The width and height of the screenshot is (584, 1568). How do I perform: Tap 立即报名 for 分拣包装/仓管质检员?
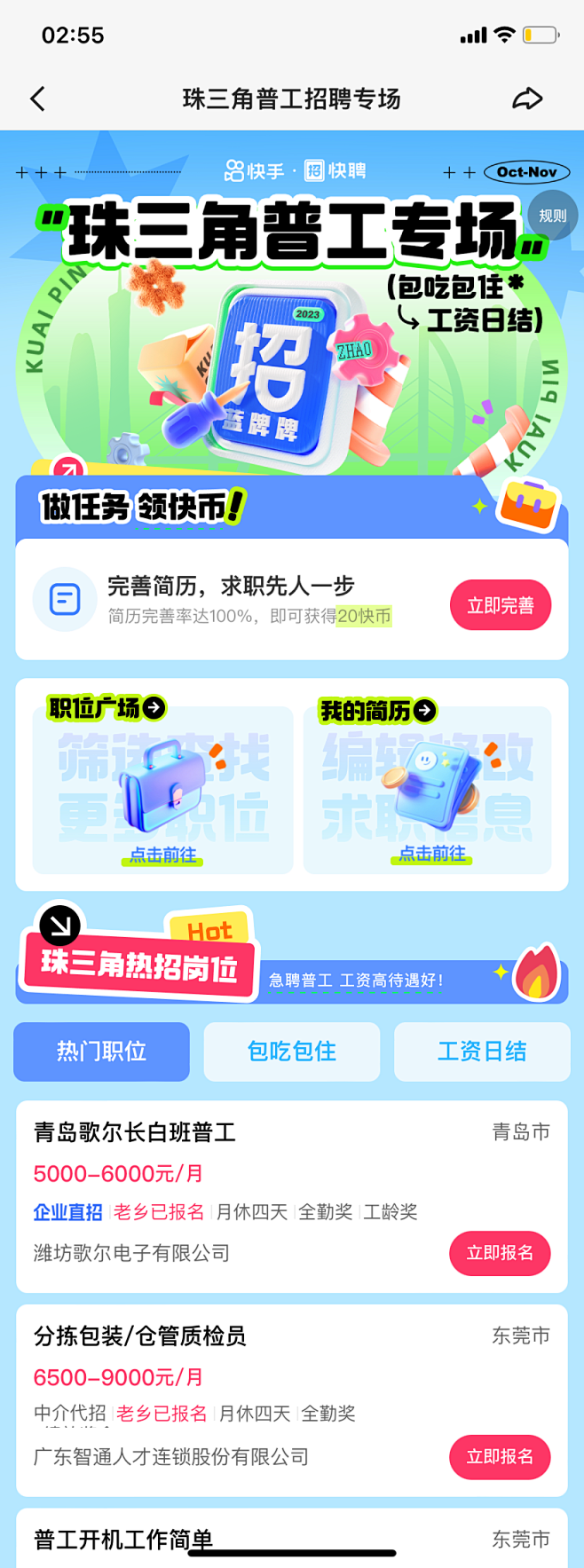(x=500, y=1456)
